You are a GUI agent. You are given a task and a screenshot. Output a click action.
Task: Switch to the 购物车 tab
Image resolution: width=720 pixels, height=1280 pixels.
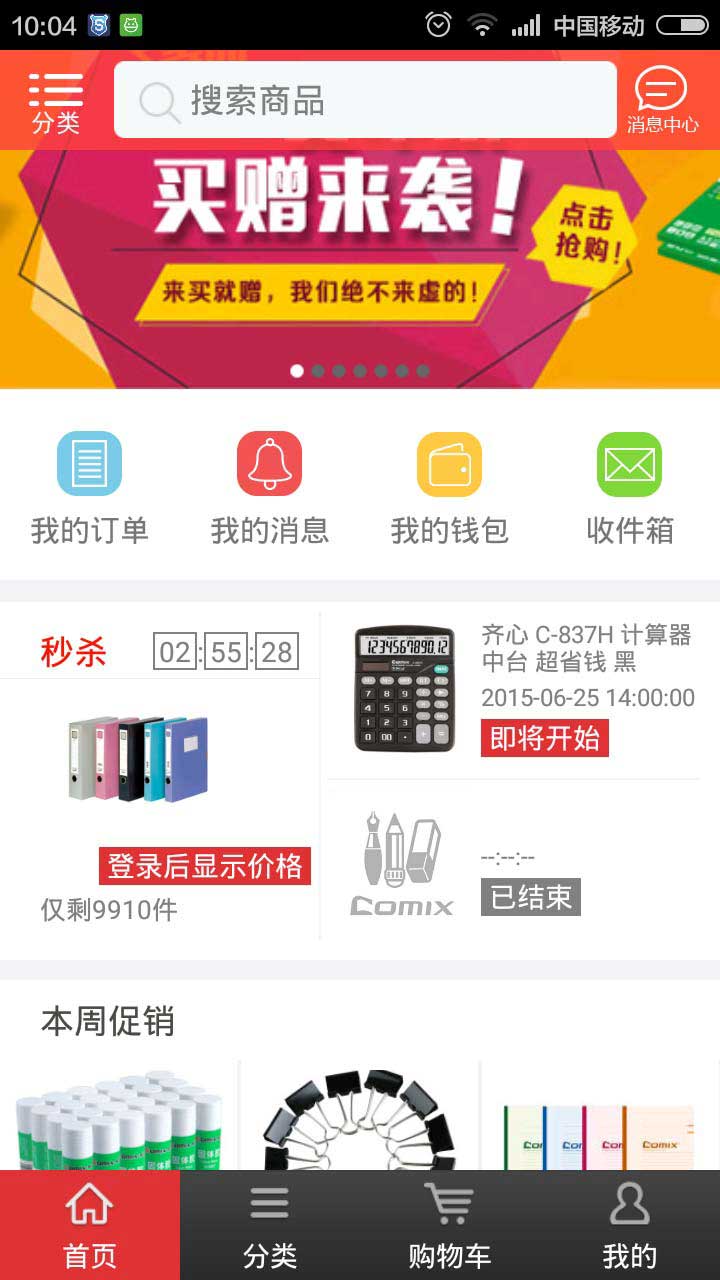coord(450,1225)
